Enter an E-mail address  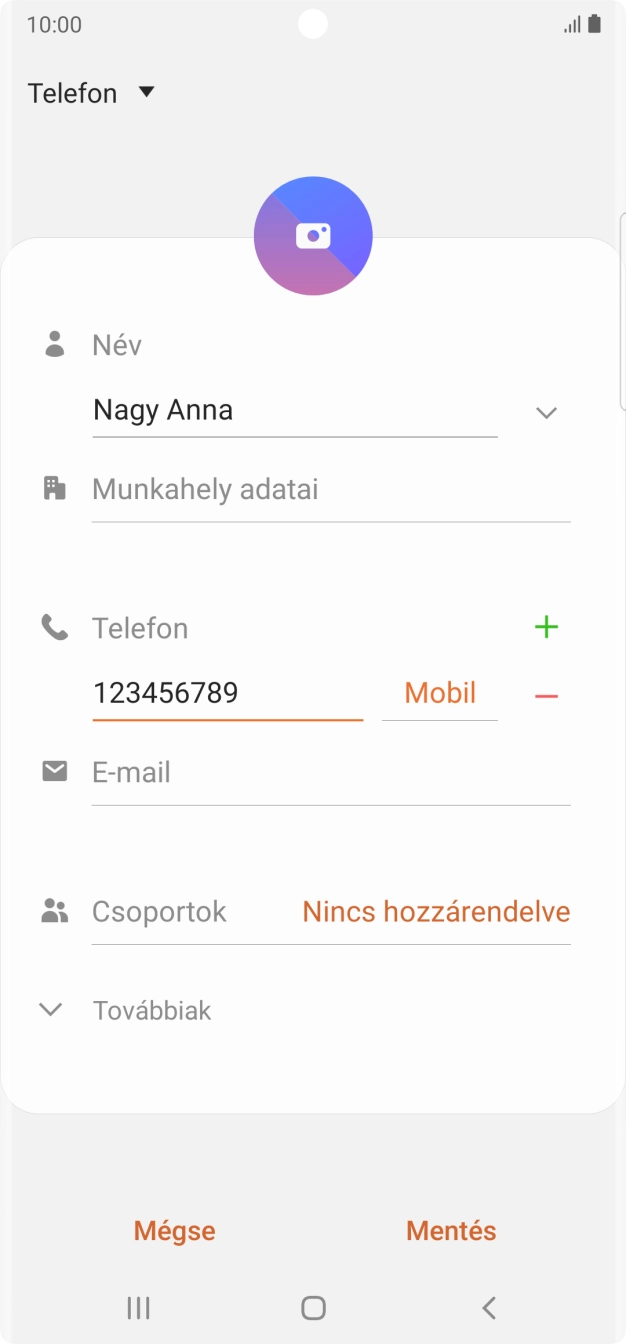pos(330,773)
